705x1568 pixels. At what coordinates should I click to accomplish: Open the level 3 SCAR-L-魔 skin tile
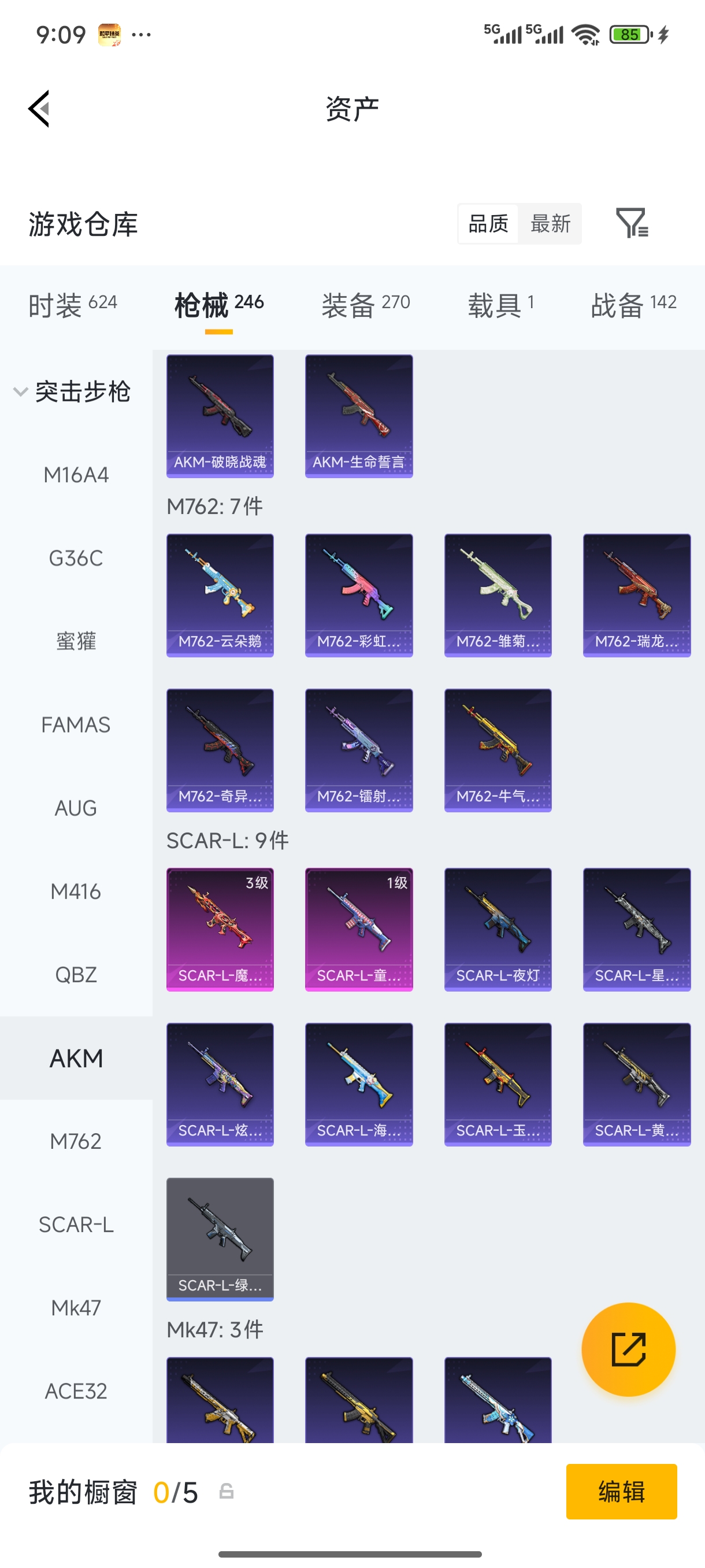[220, 930]
